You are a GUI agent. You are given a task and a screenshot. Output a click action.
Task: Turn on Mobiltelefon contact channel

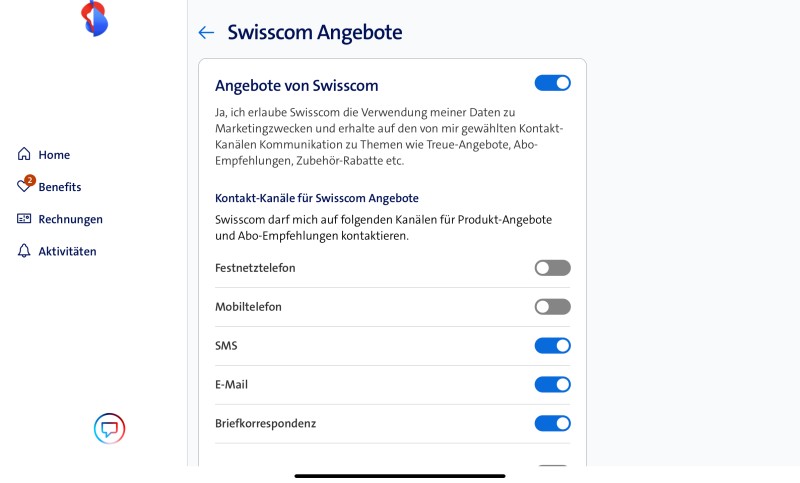click(x=552, y=307)
